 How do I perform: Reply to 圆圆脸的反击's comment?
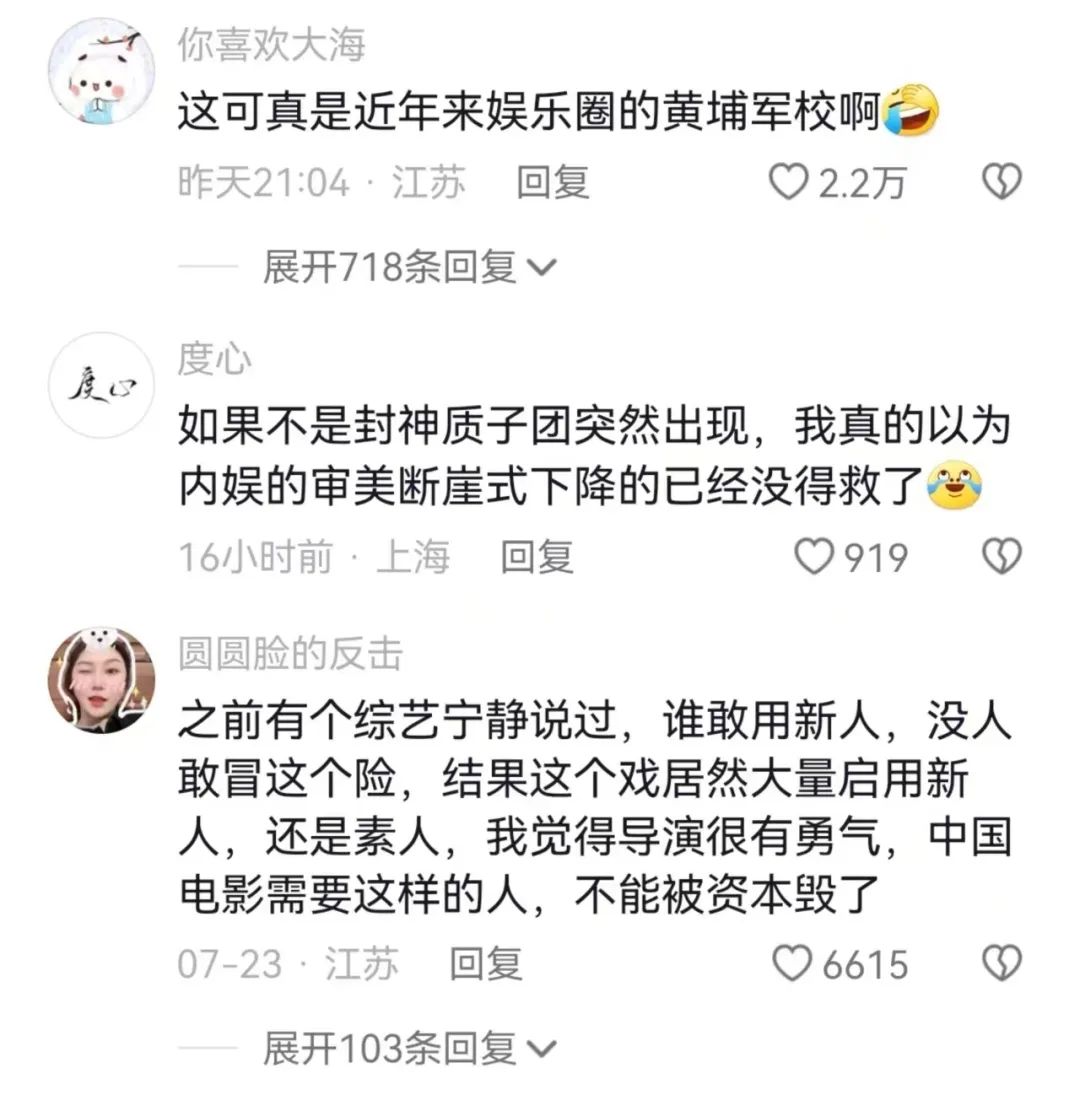point(486,964)
